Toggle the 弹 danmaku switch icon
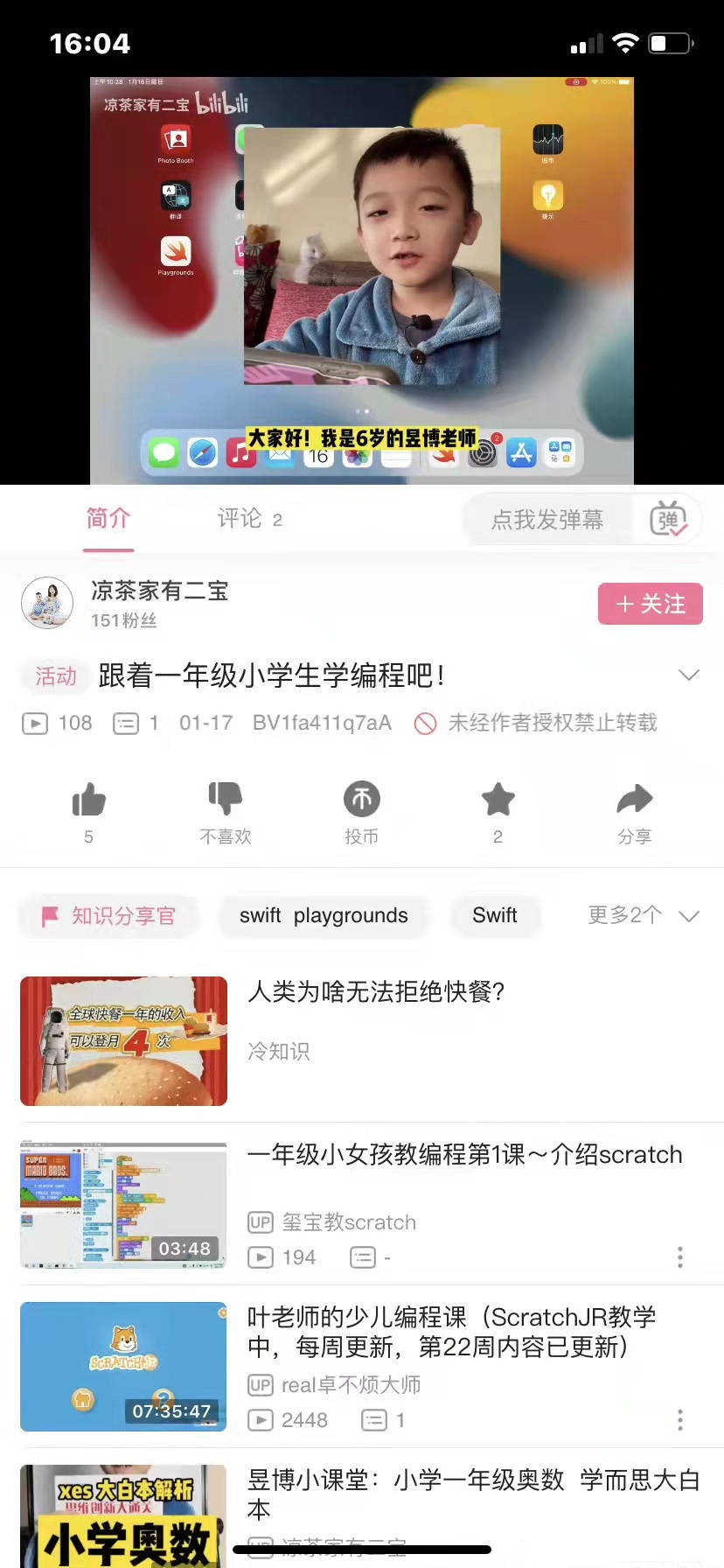The width and height of the screenshot is (724, 1568). [x=668, y=520]
